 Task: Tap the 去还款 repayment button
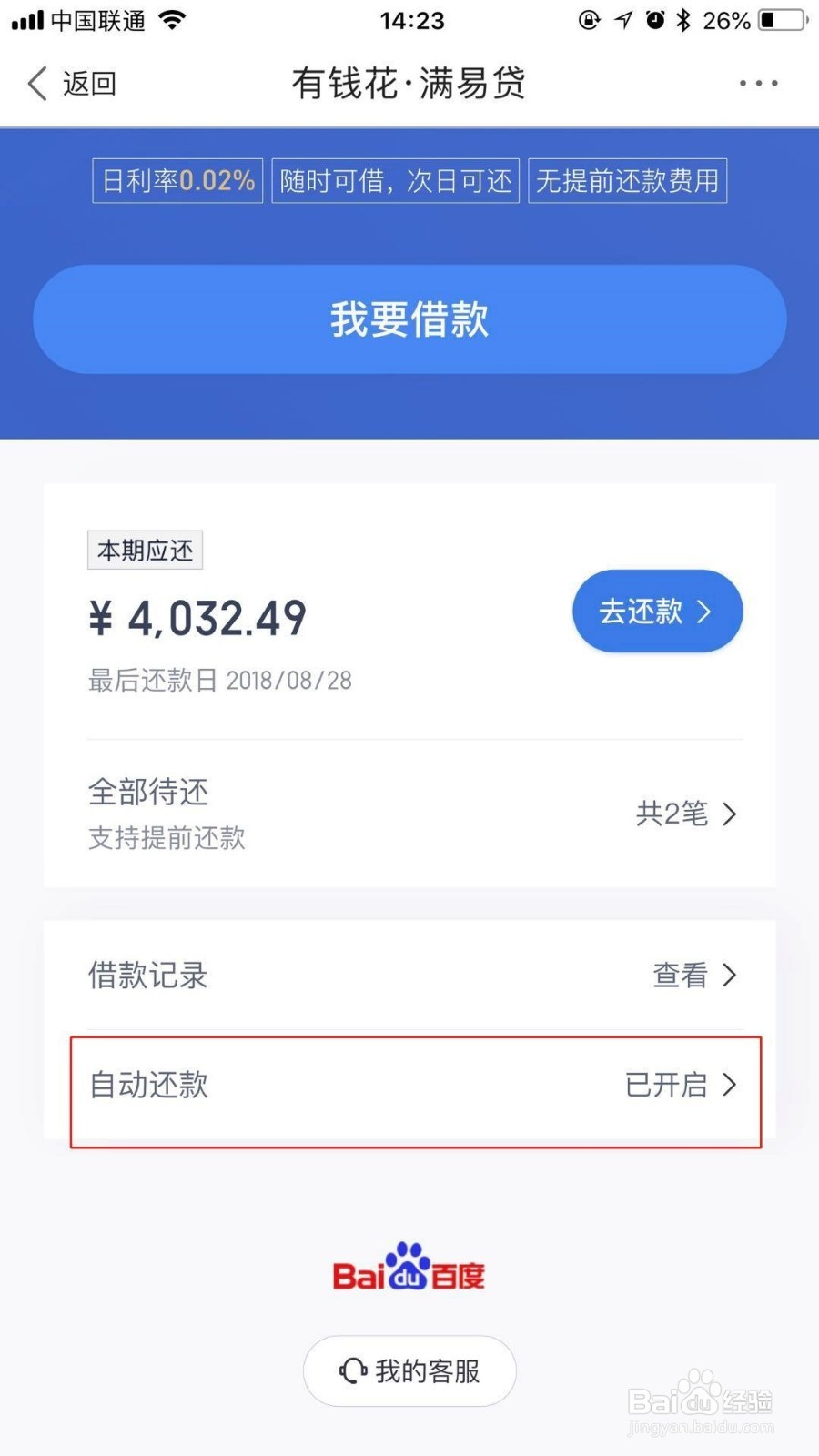pyautogui.click(x=657, y=611)
